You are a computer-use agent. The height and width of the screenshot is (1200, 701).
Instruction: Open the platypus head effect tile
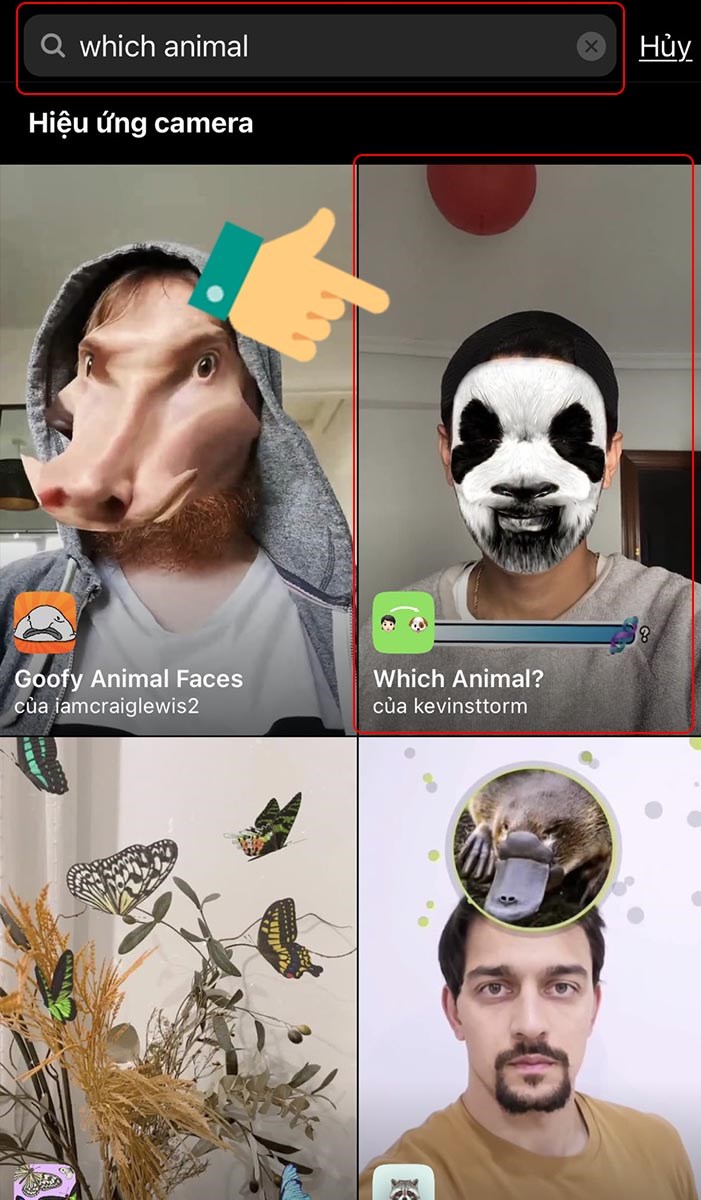click(x=529, y=965)
